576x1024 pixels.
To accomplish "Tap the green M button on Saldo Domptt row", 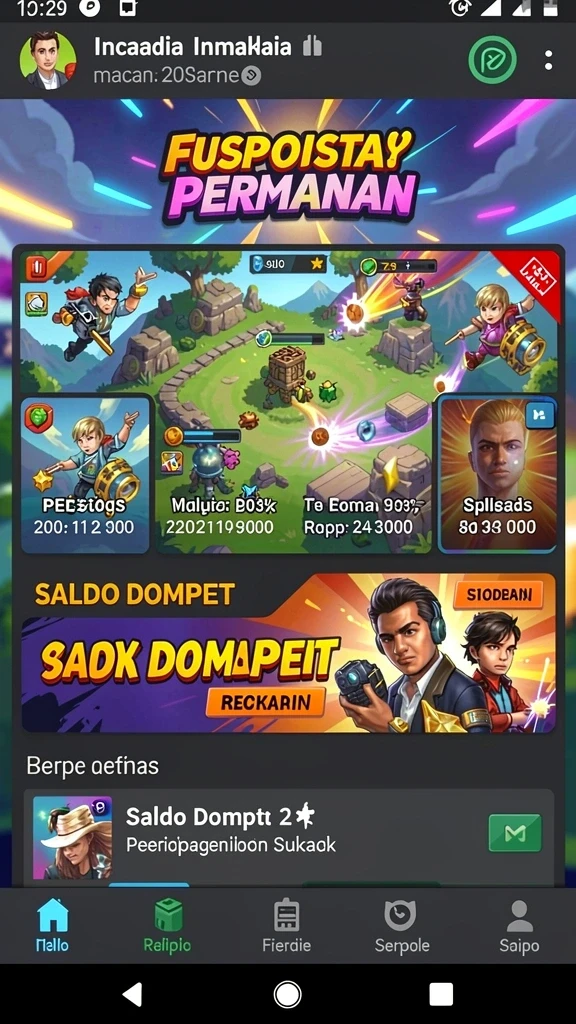I will pos(515,833).
